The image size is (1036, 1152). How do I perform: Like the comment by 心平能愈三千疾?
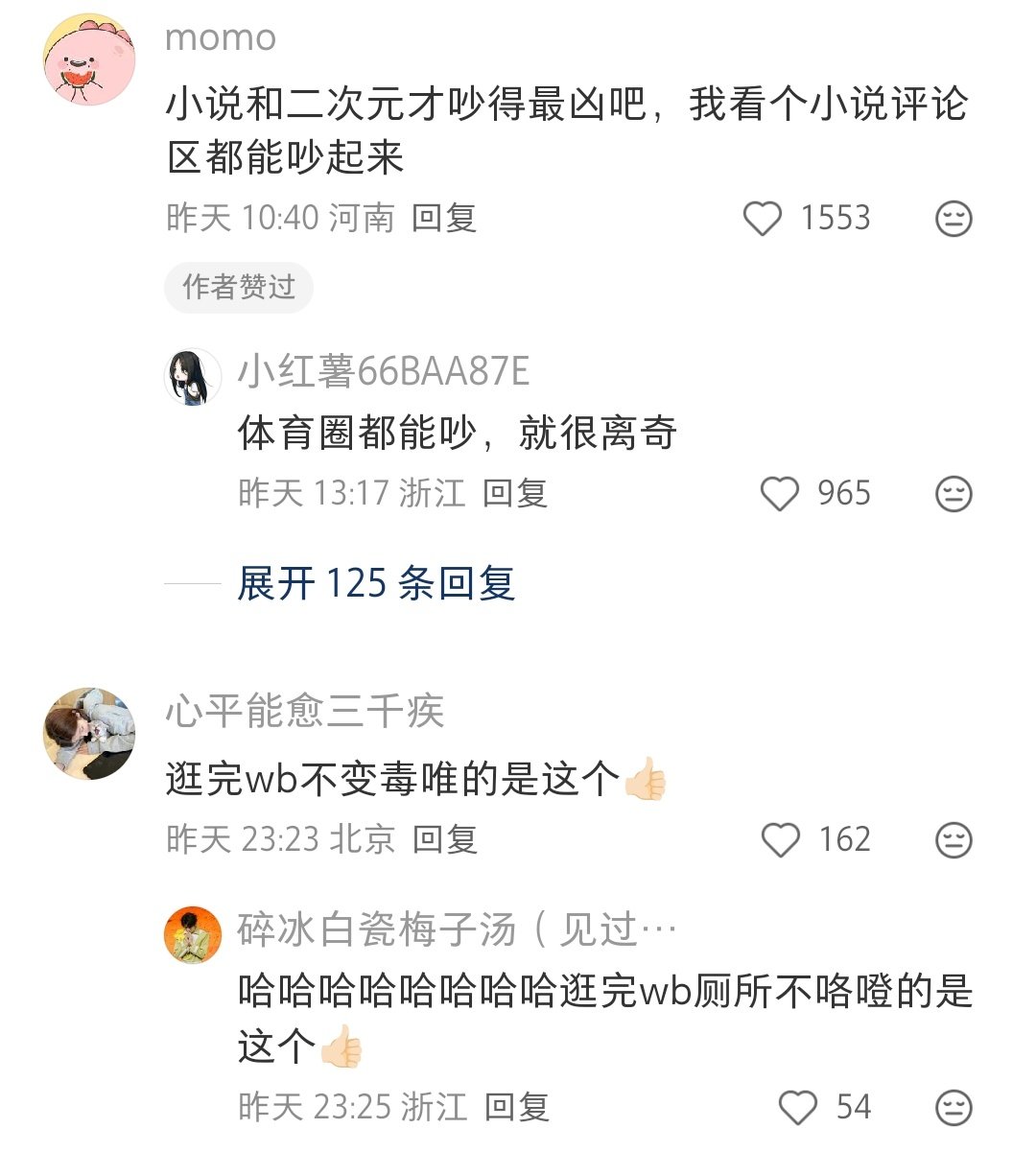780,840
